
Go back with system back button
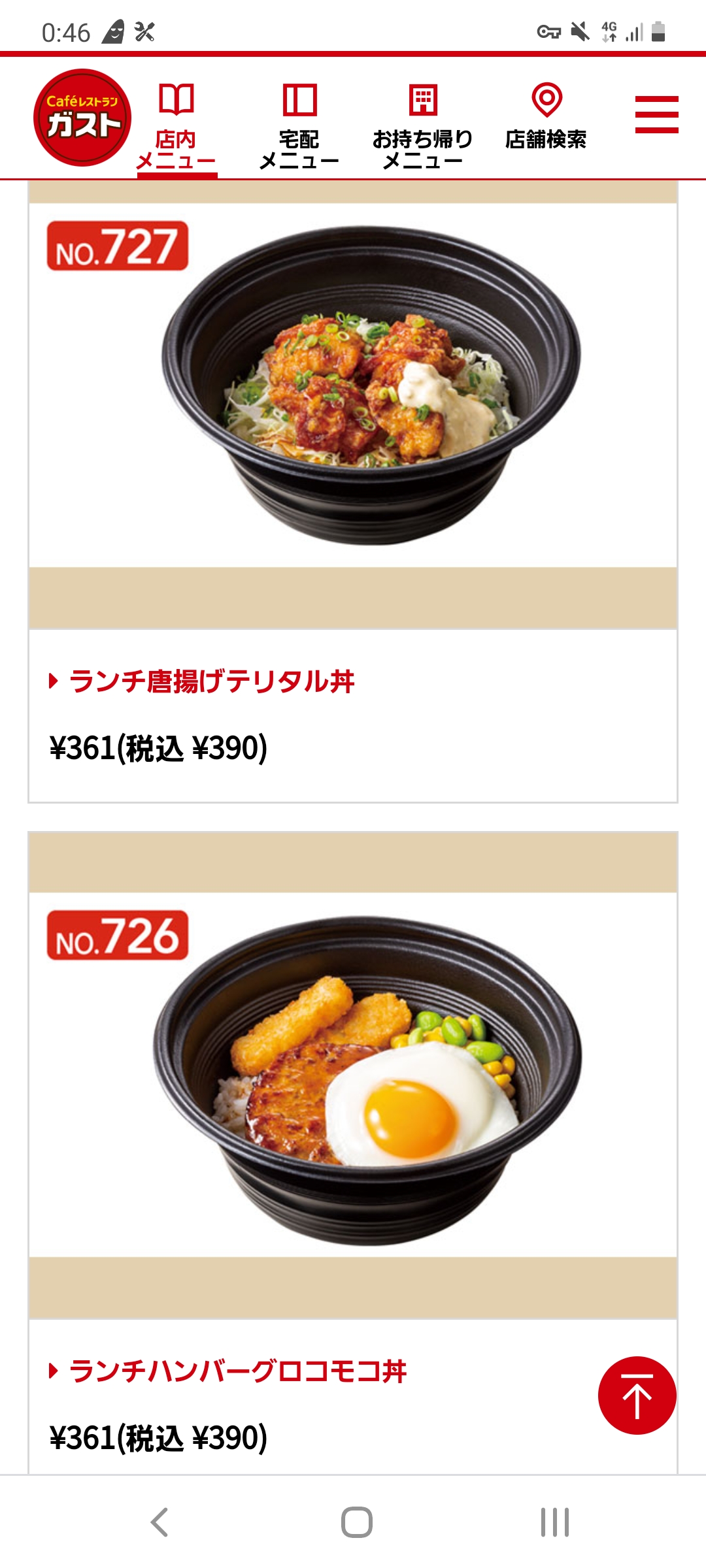(x=160, y=1522)
